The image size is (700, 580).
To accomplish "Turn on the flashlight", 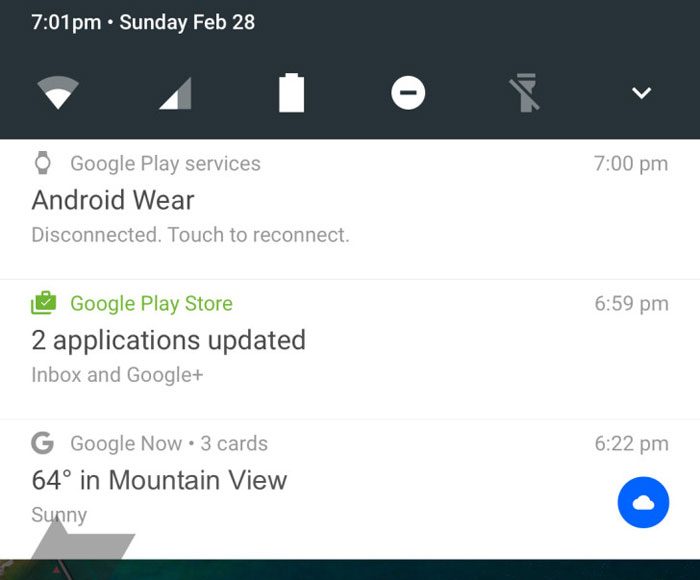I will click(x=525, y=94).
